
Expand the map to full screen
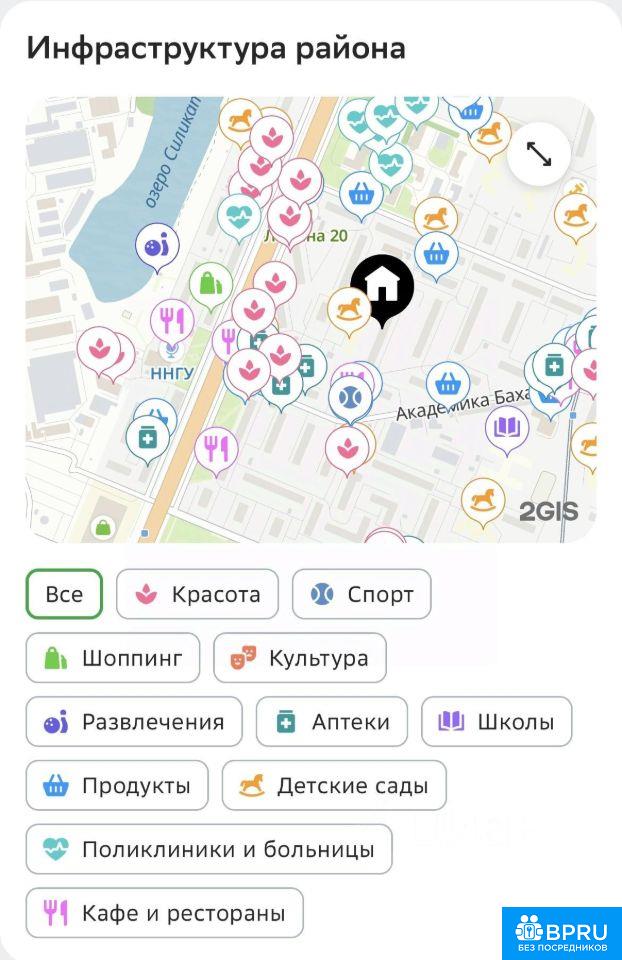pyautogui.click(x=539, y=155)
